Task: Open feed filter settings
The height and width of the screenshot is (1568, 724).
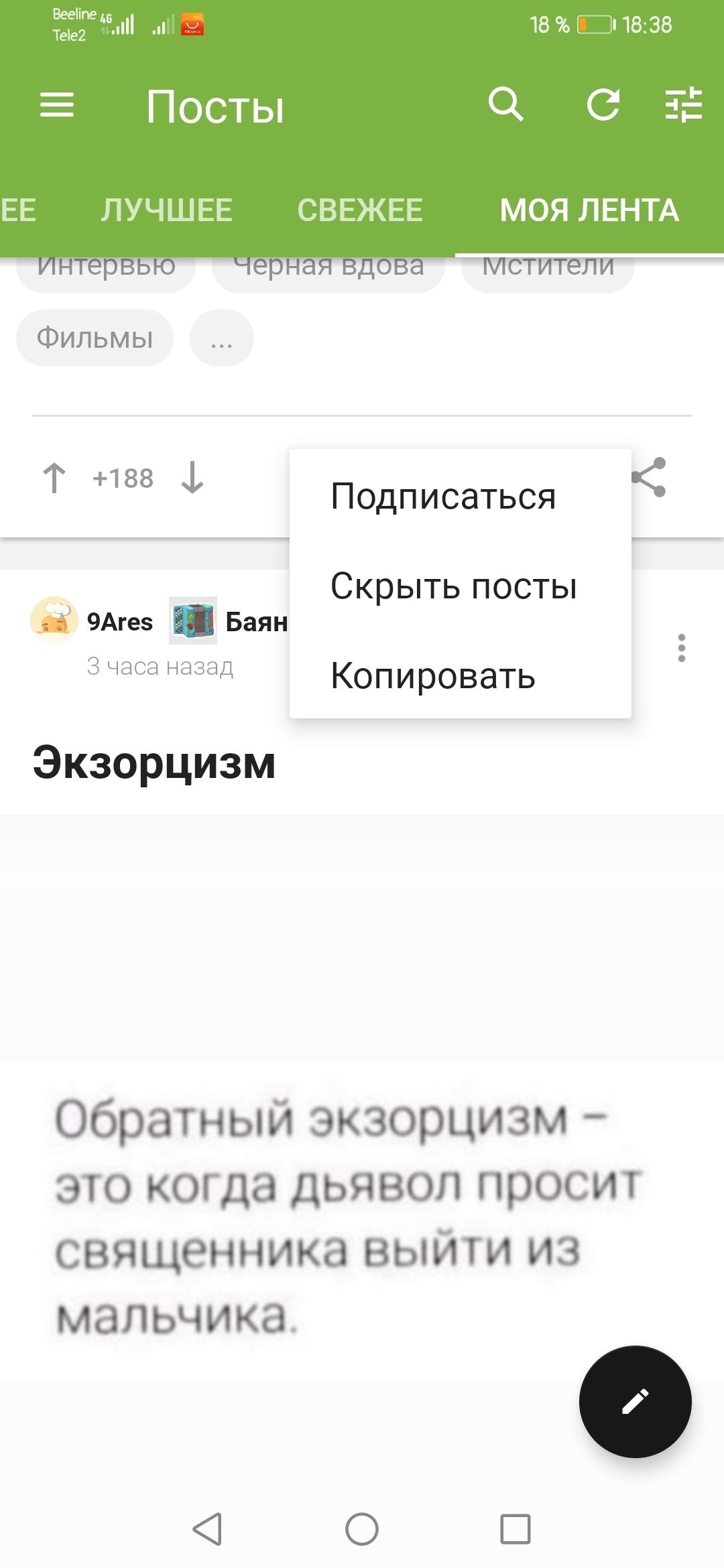Action: [x=683, y=105]
